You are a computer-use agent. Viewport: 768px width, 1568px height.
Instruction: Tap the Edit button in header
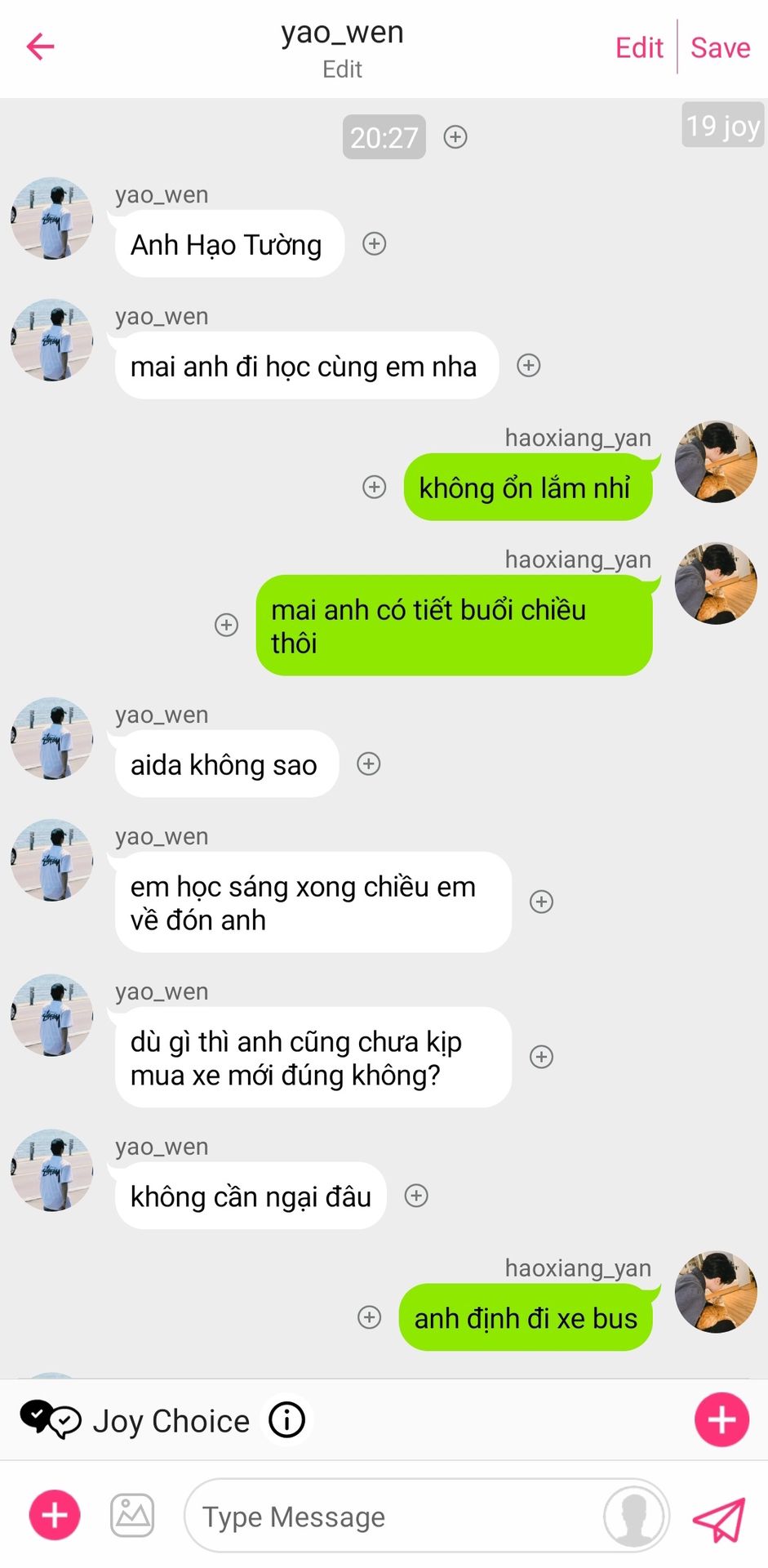[x=639, y=48]
